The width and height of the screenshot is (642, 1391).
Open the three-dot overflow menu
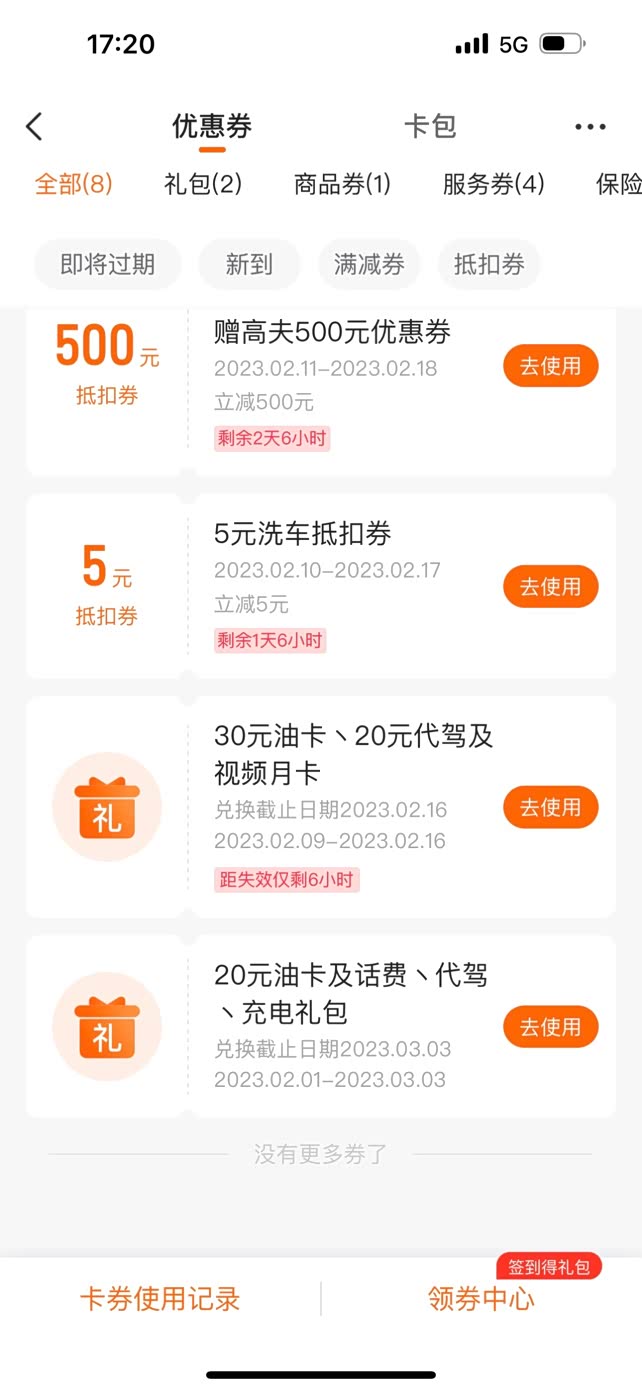590,127
